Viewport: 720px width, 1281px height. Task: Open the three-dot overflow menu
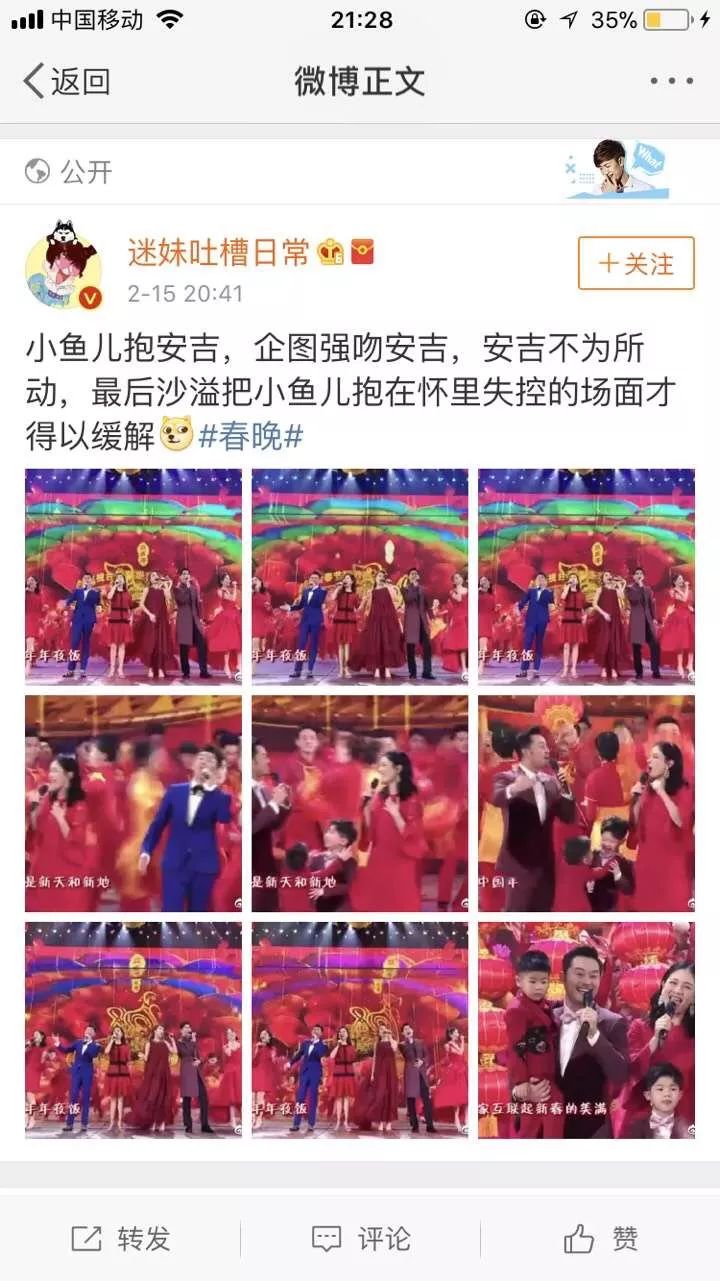click(x=671, y=82)
